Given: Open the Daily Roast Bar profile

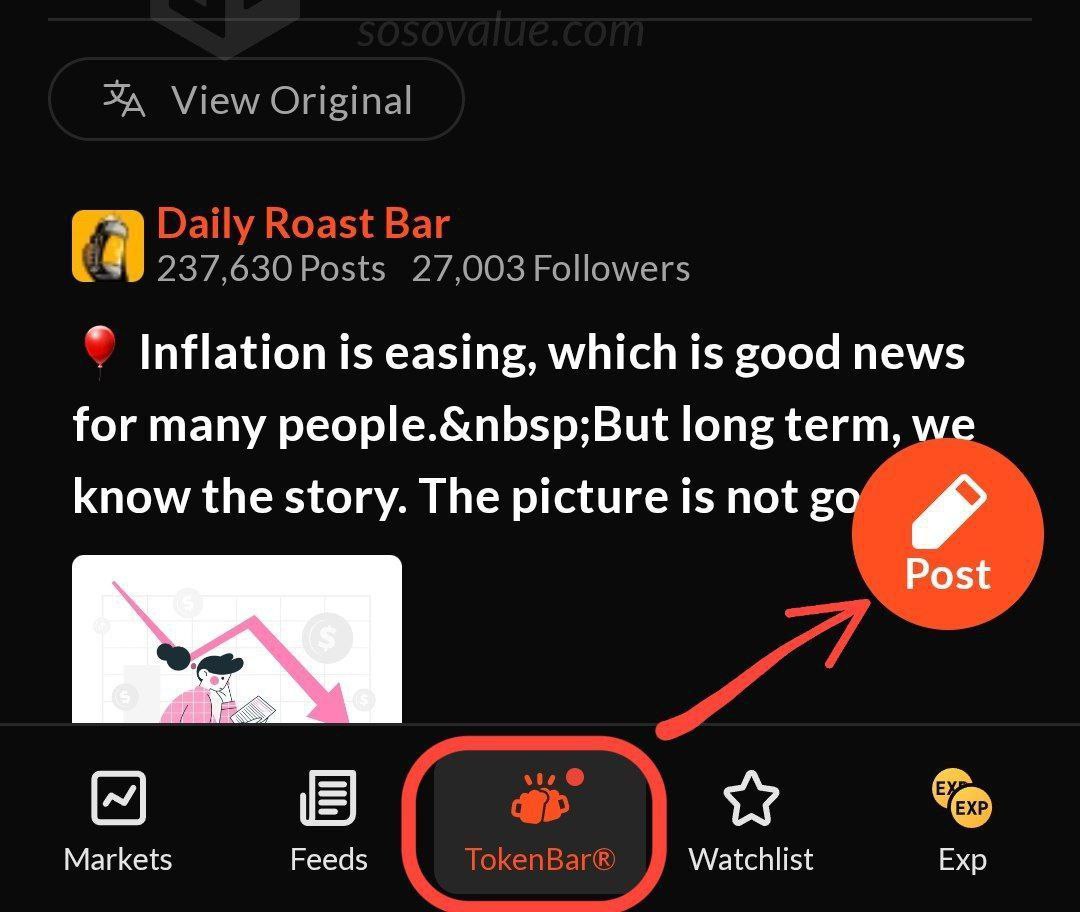Looking at the screenshot, I should point(303,224).
